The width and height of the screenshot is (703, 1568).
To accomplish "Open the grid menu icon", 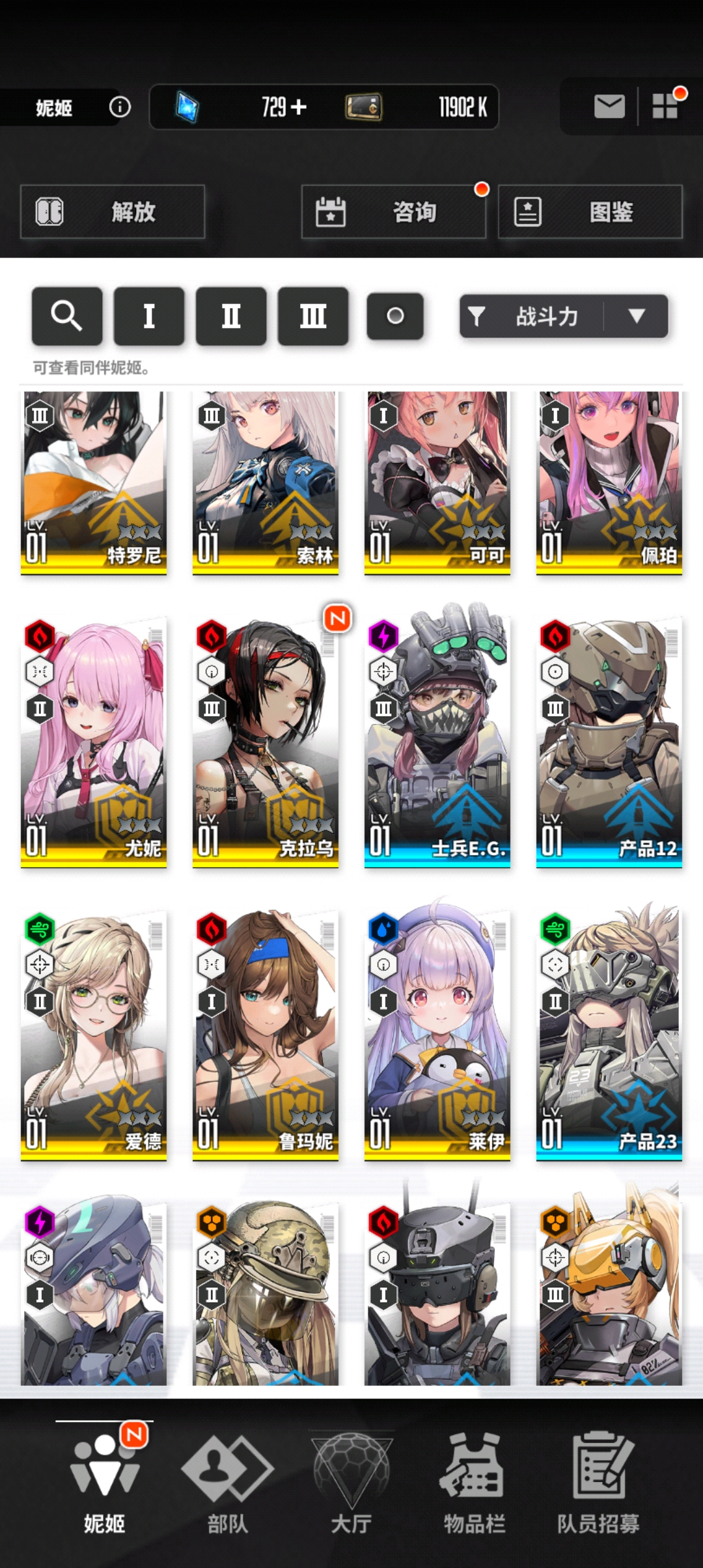I will click(665, 106).
